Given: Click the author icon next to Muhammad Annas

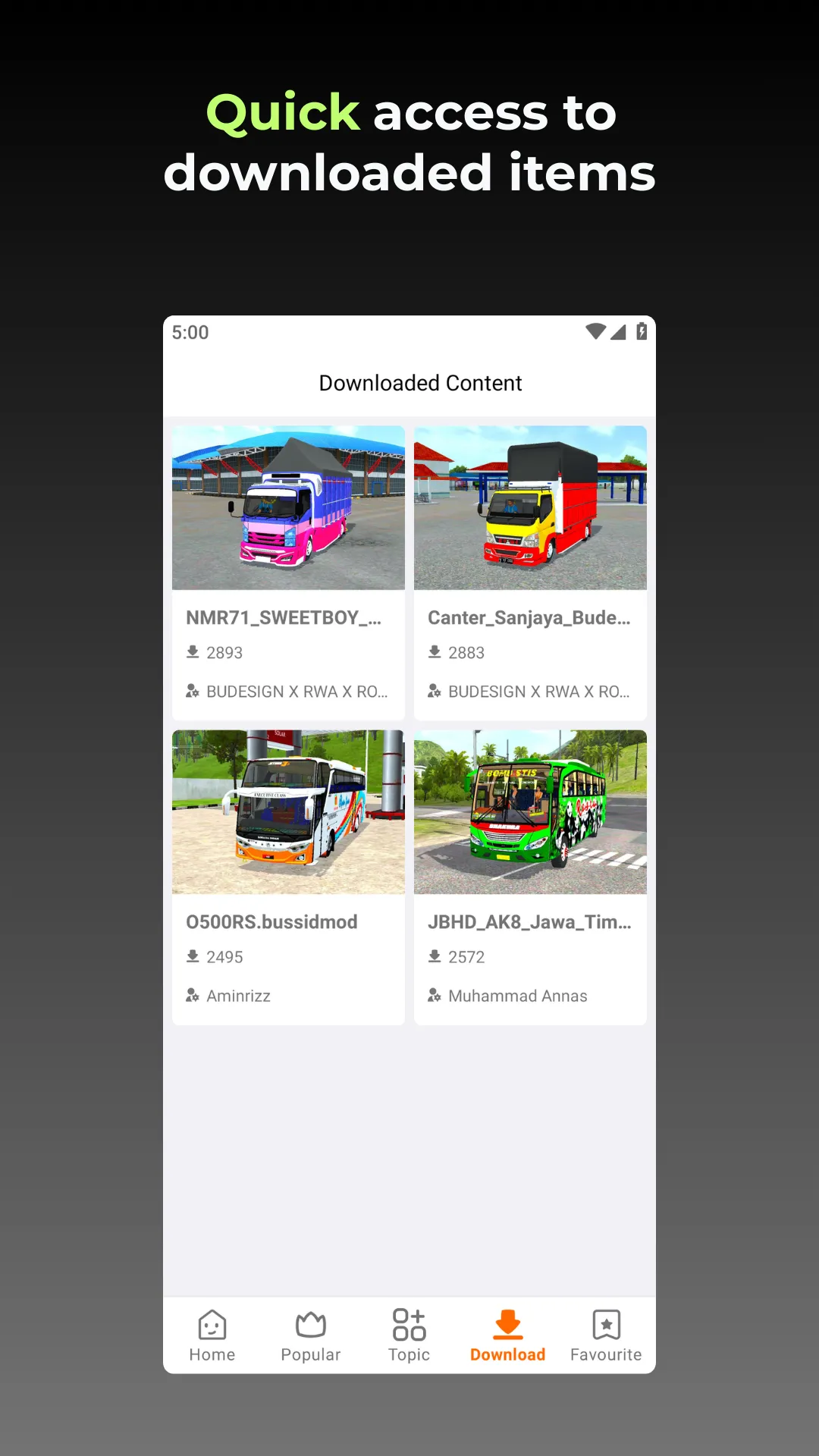Looking at the screenshot, I should click(x=434, y=995).
